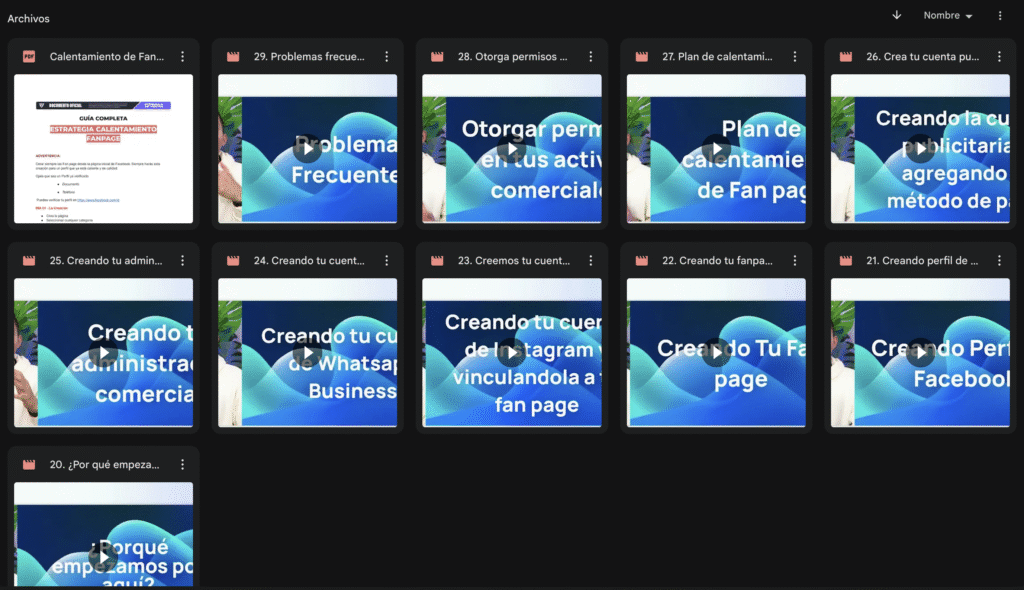Play video 24. Creando tu cuenta WhatsApp Business
This screenshot has height=590, width=1024.
307,353
